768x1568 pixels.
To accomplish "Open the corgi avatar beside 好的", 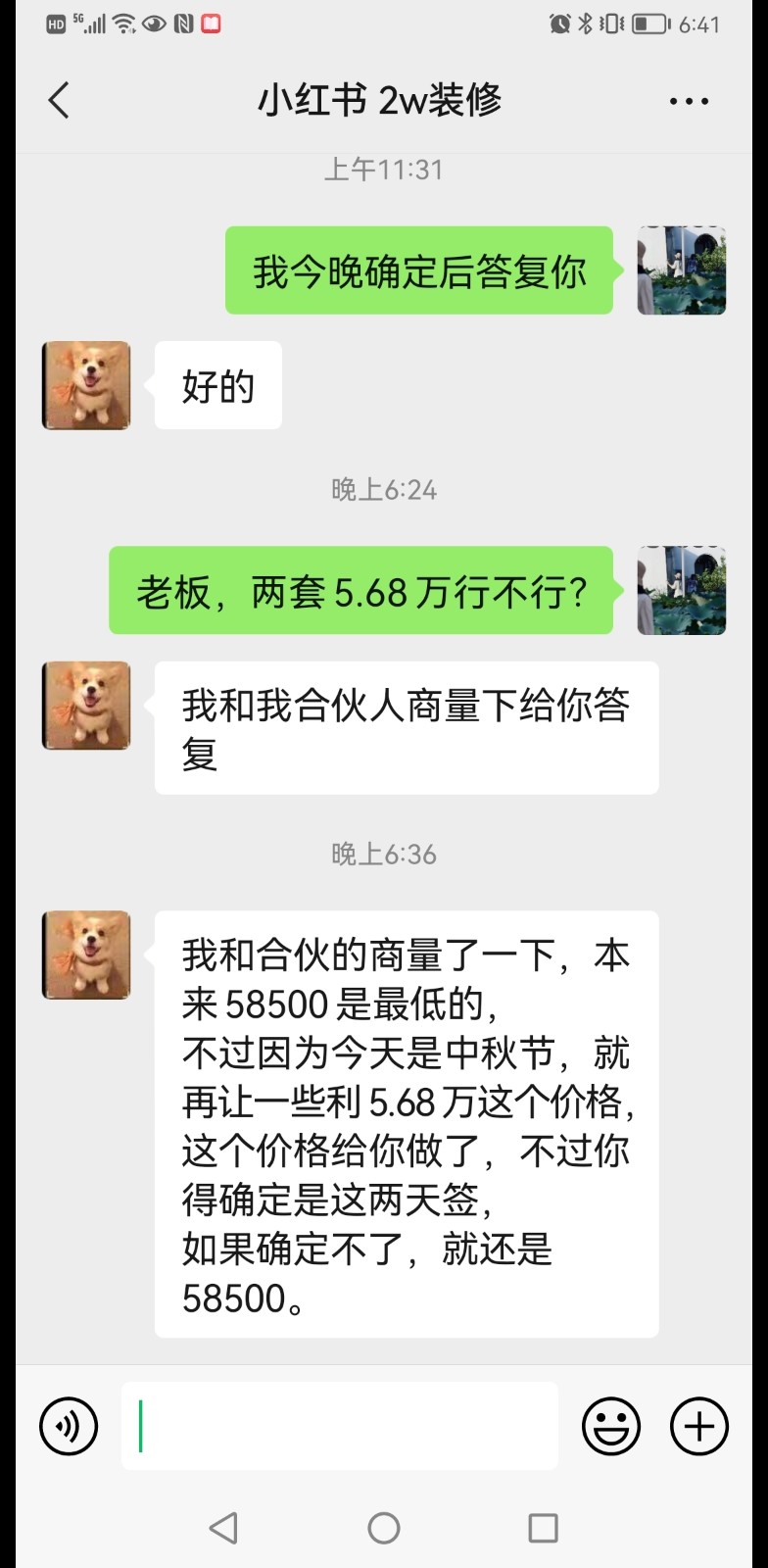I will coord(86,385).
